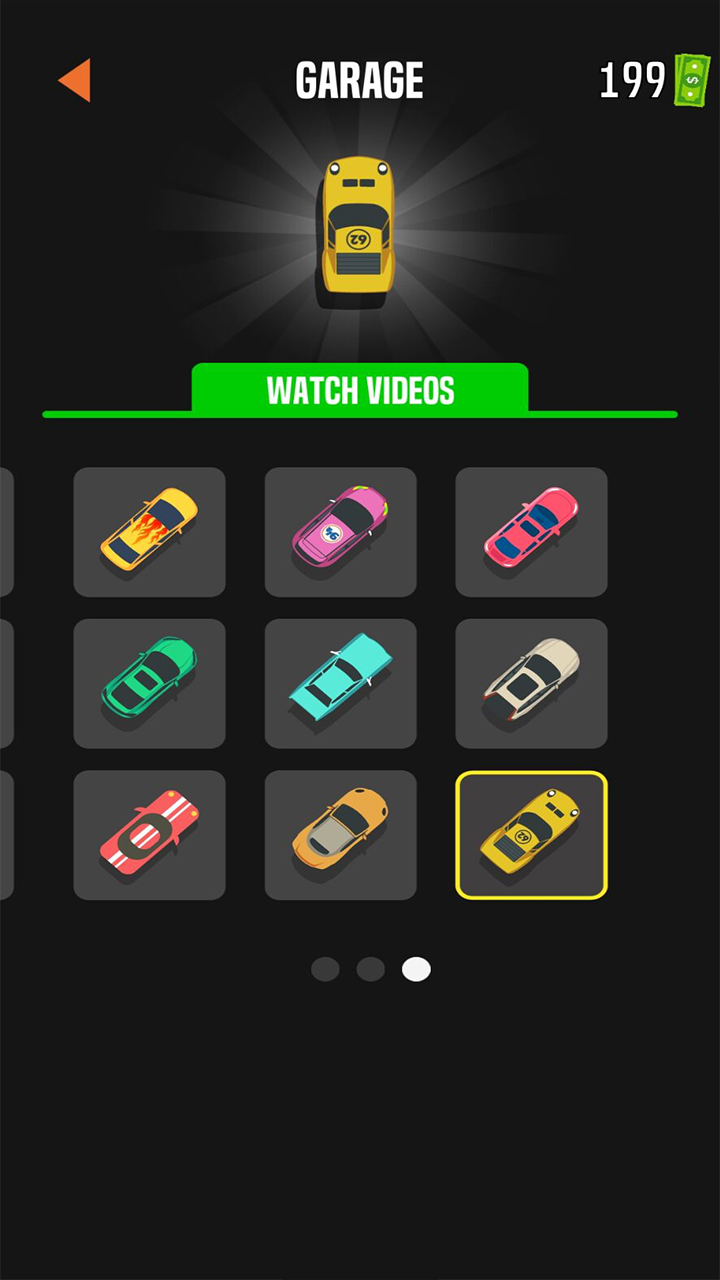
Task: Tap the Watch Videos button
Action: point(360,390)
